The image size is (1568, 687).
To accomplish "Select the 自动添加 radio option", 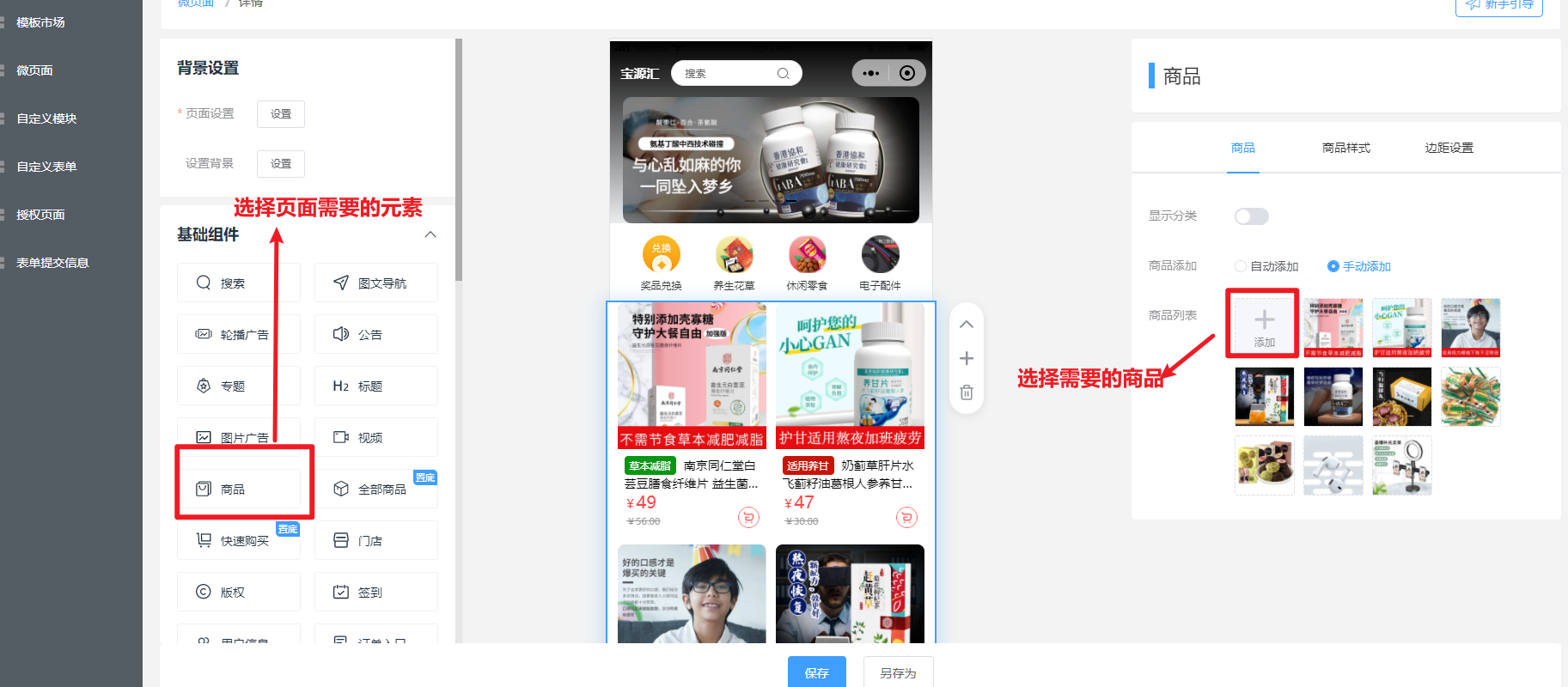I will tap(1241, 266).
